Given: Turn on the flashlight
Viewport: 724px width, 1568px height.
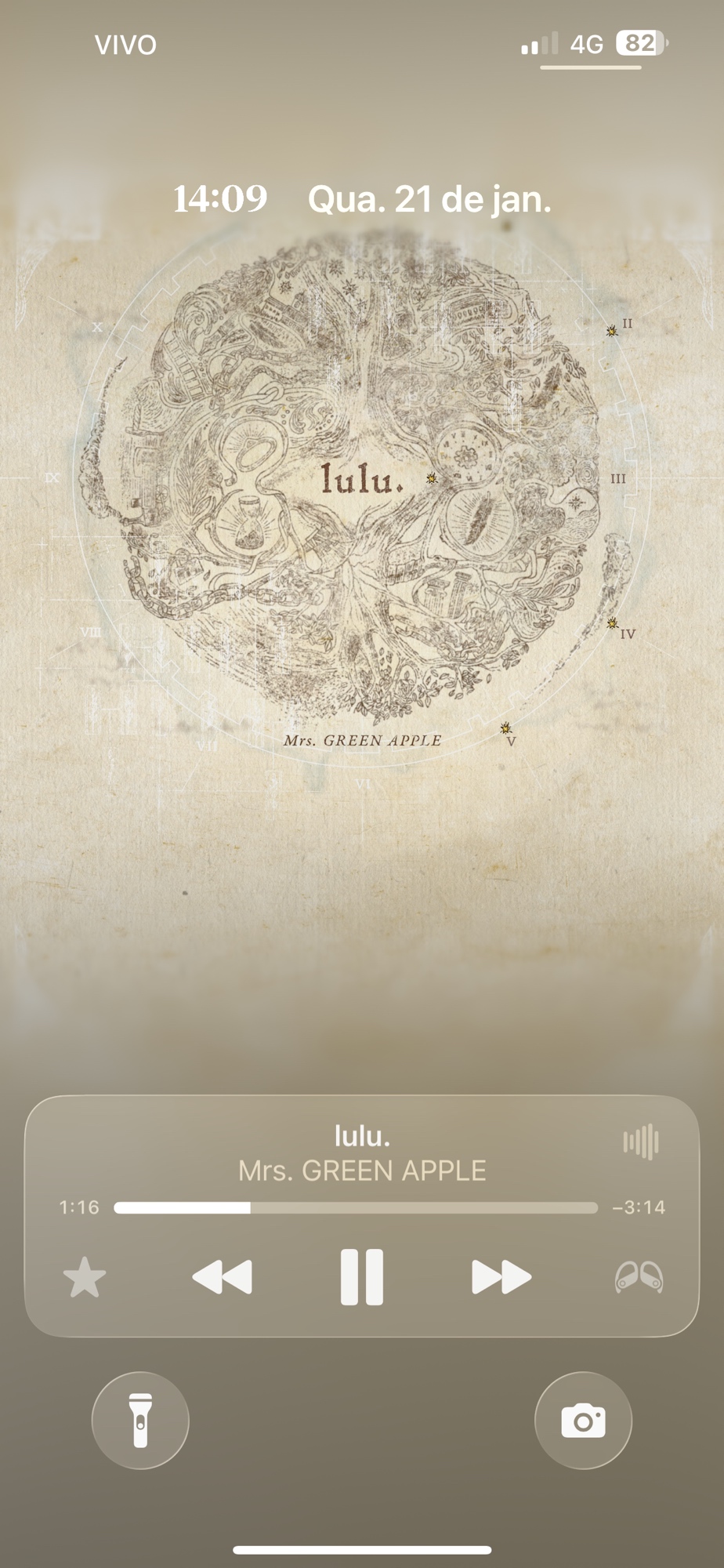Looking at the screenshot, I should point(140,1420).
